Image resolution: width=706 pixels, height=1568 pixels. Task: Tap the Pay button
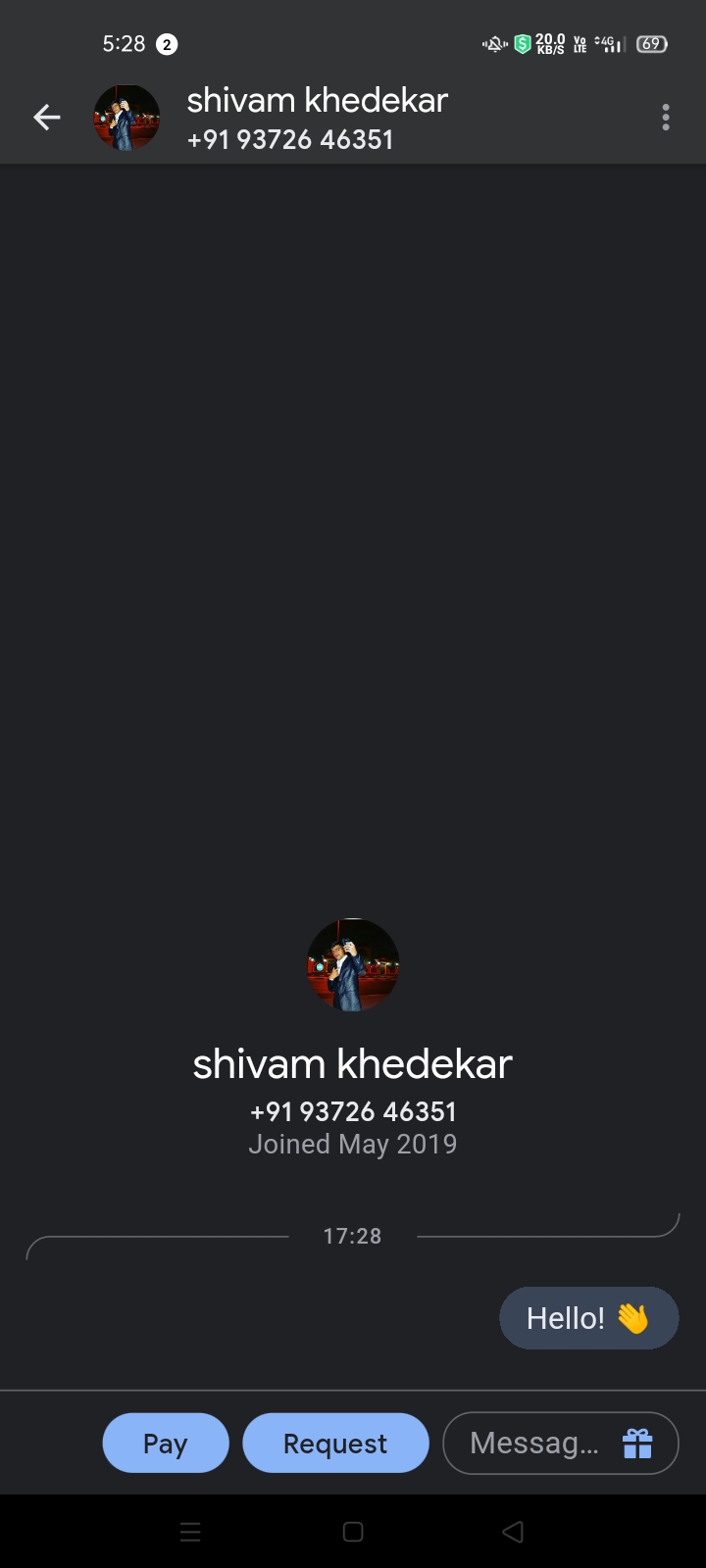tap(166, 1443)
